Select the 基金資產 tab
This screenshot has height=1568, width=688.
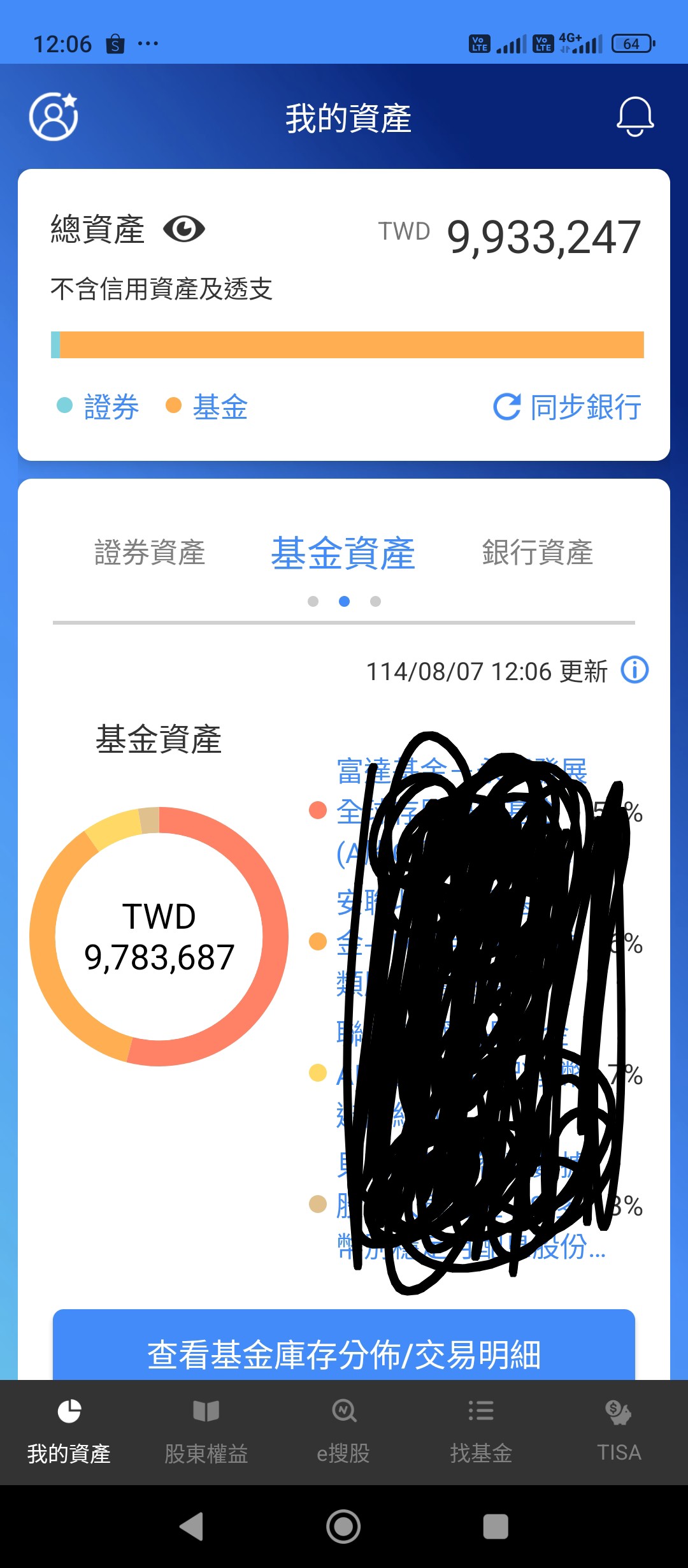click(343, 553)
